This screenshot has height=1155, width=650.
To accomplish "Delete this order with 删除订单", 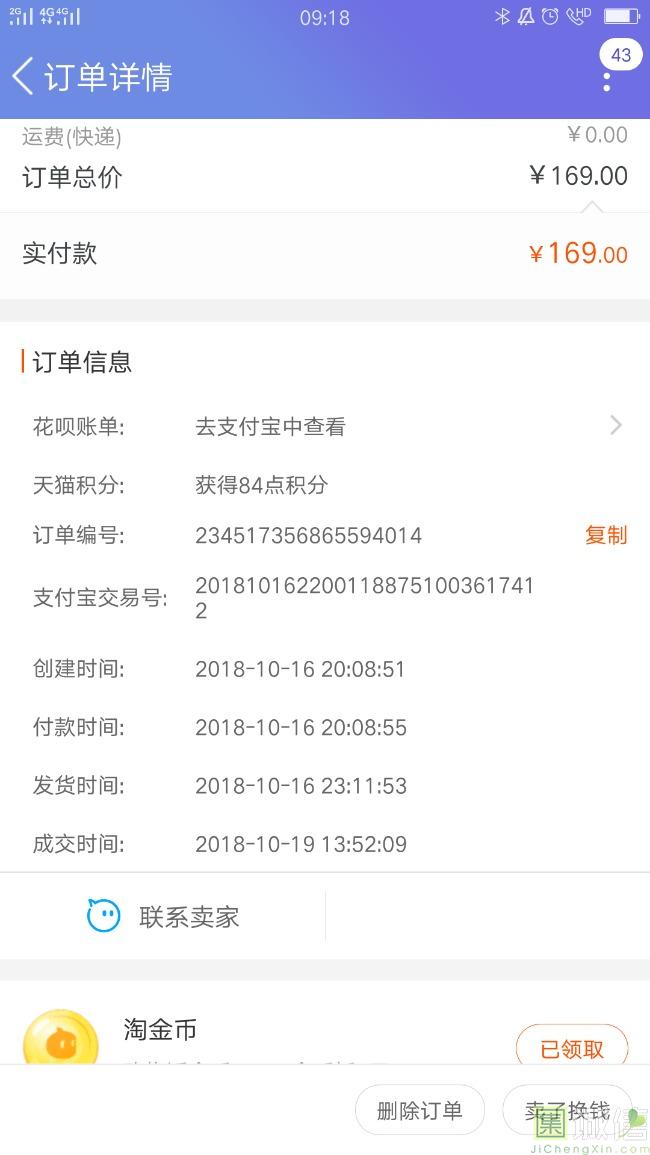I will click(420, 1111).
